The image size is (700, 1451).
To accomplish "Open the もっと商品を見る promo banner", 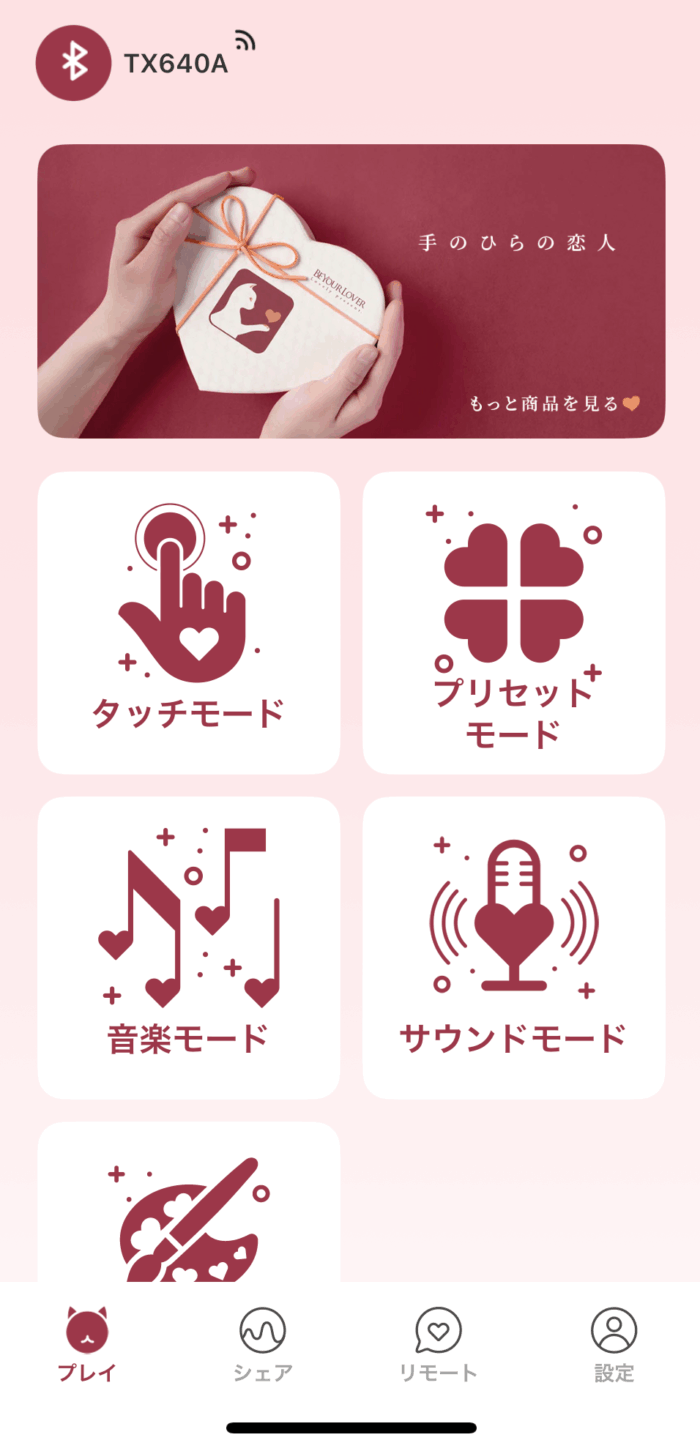I will pyautogui.click(x=351, y=291).
